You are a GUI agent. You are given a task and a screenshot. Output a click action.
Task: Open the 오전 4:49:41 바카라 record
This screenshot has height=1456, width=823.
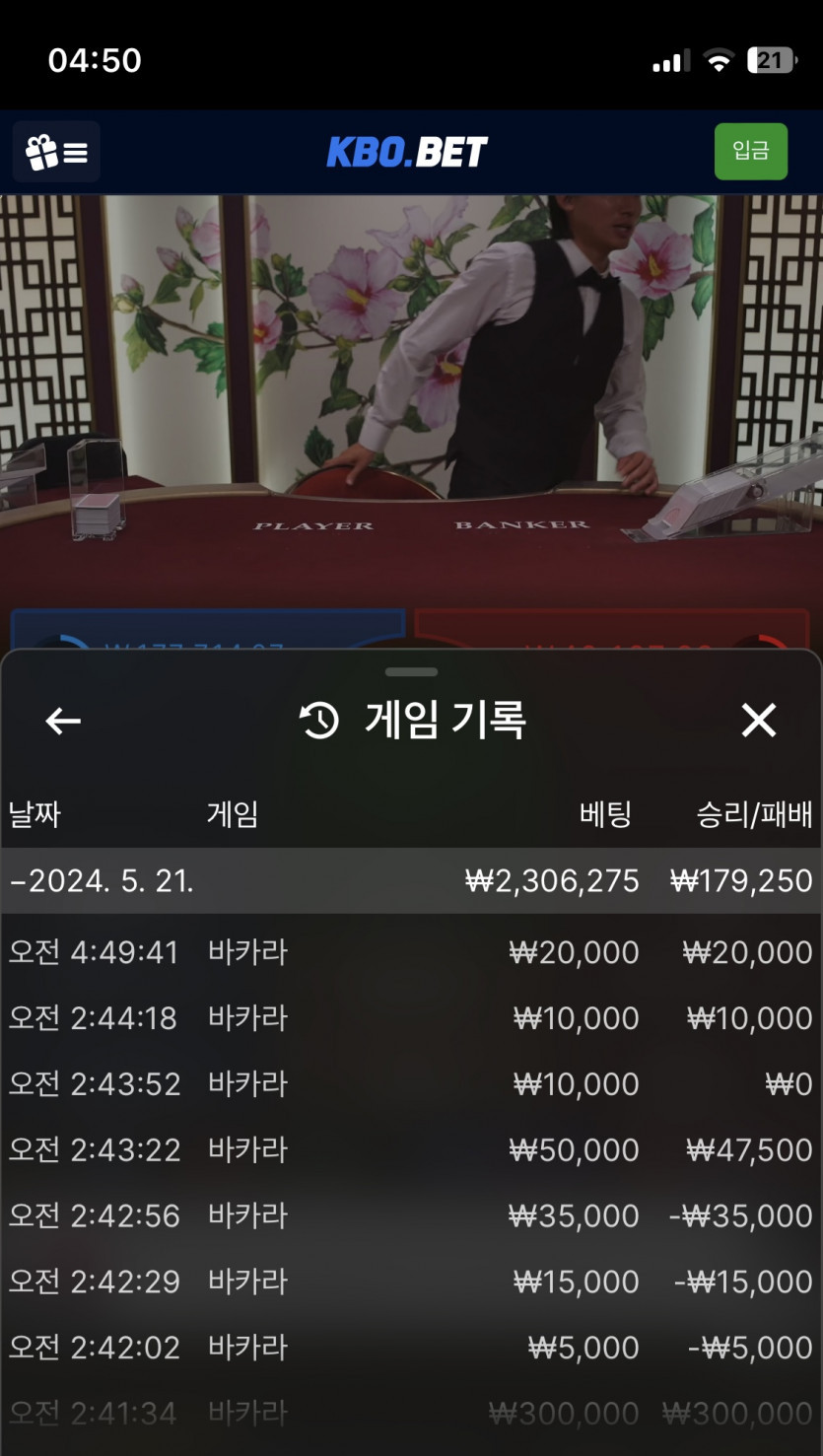tap(411, 952)
